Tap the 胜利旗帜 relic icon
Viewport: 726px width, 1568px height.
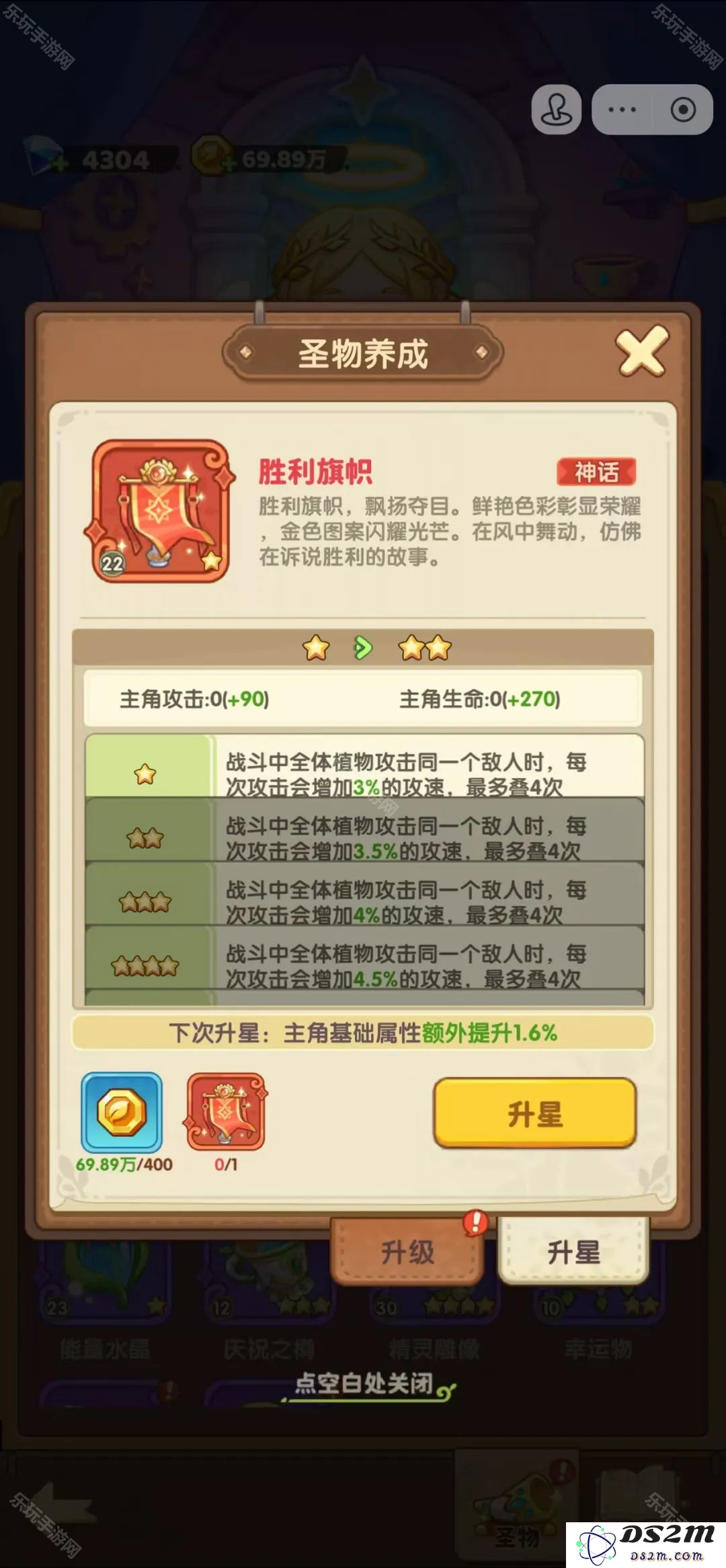click(x=160, y=511)
